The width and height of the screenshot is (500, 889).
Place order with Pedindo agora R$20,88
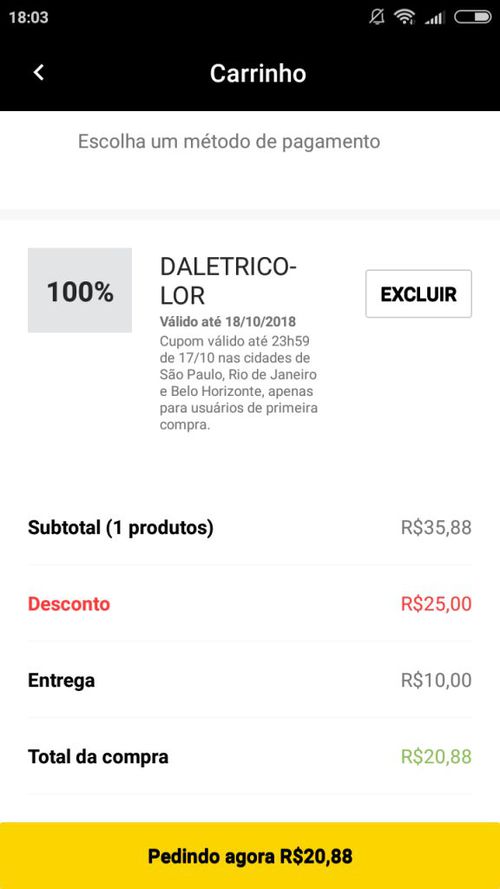click(x=250, y=856)
